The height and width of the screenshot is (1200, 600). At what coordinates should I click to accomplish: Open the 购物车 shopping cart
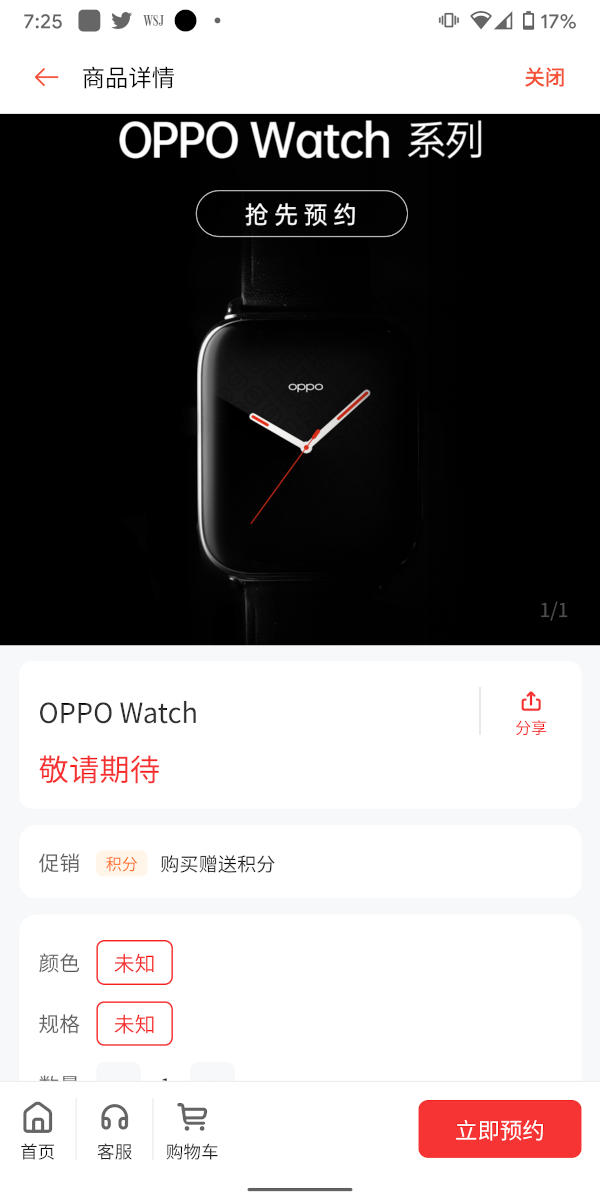coord(191,1130)
